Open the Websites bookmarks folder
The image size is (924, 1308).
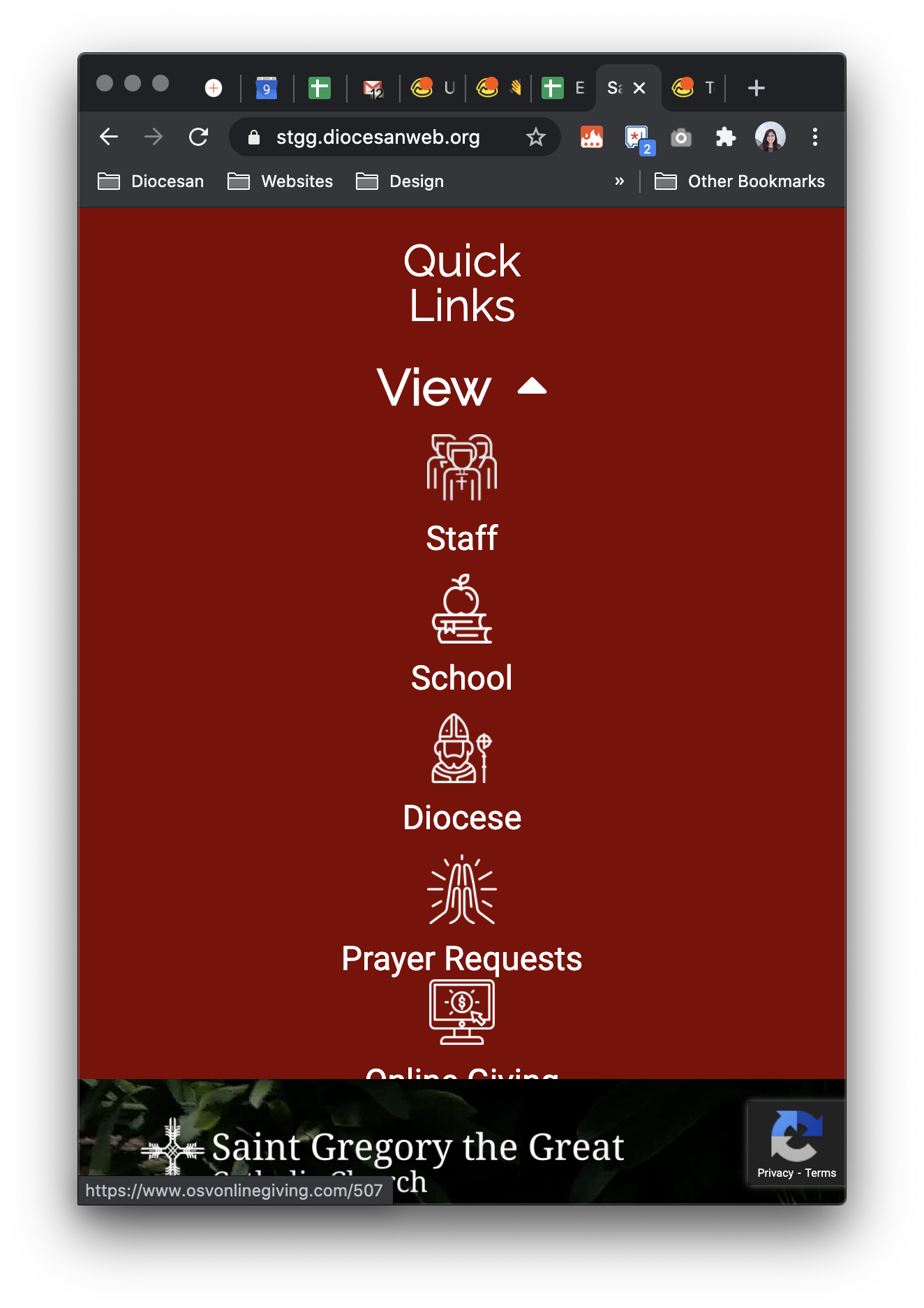point(281,181)
